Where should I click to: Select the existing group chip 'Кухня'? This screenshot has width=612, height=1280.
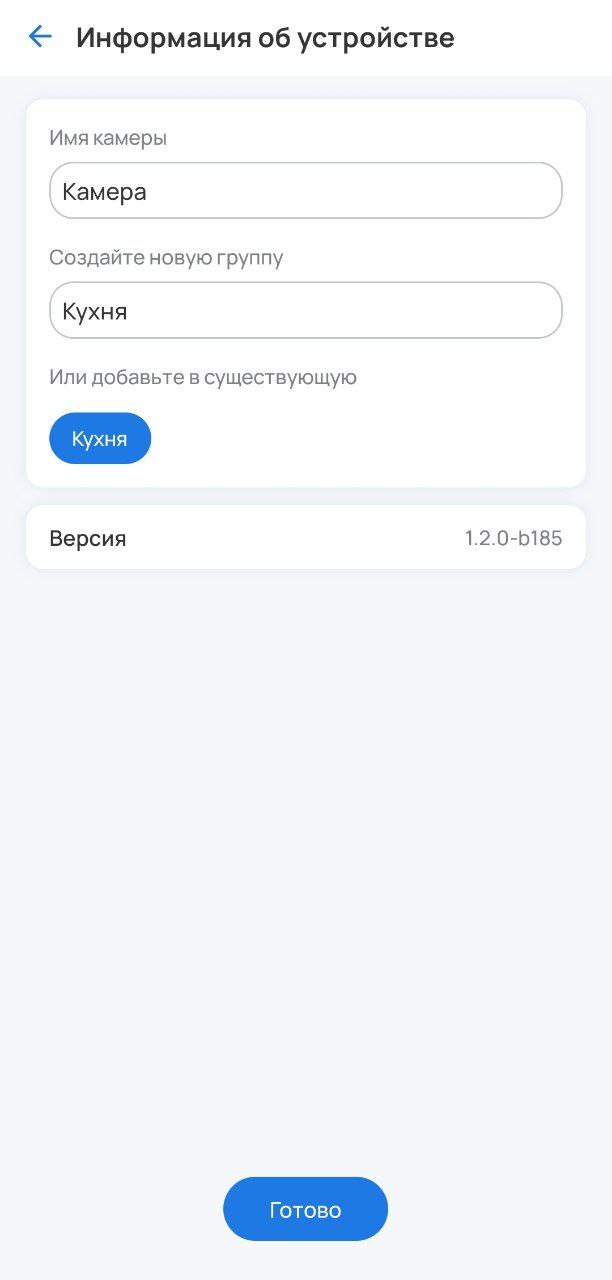click(x=100, y=439)
